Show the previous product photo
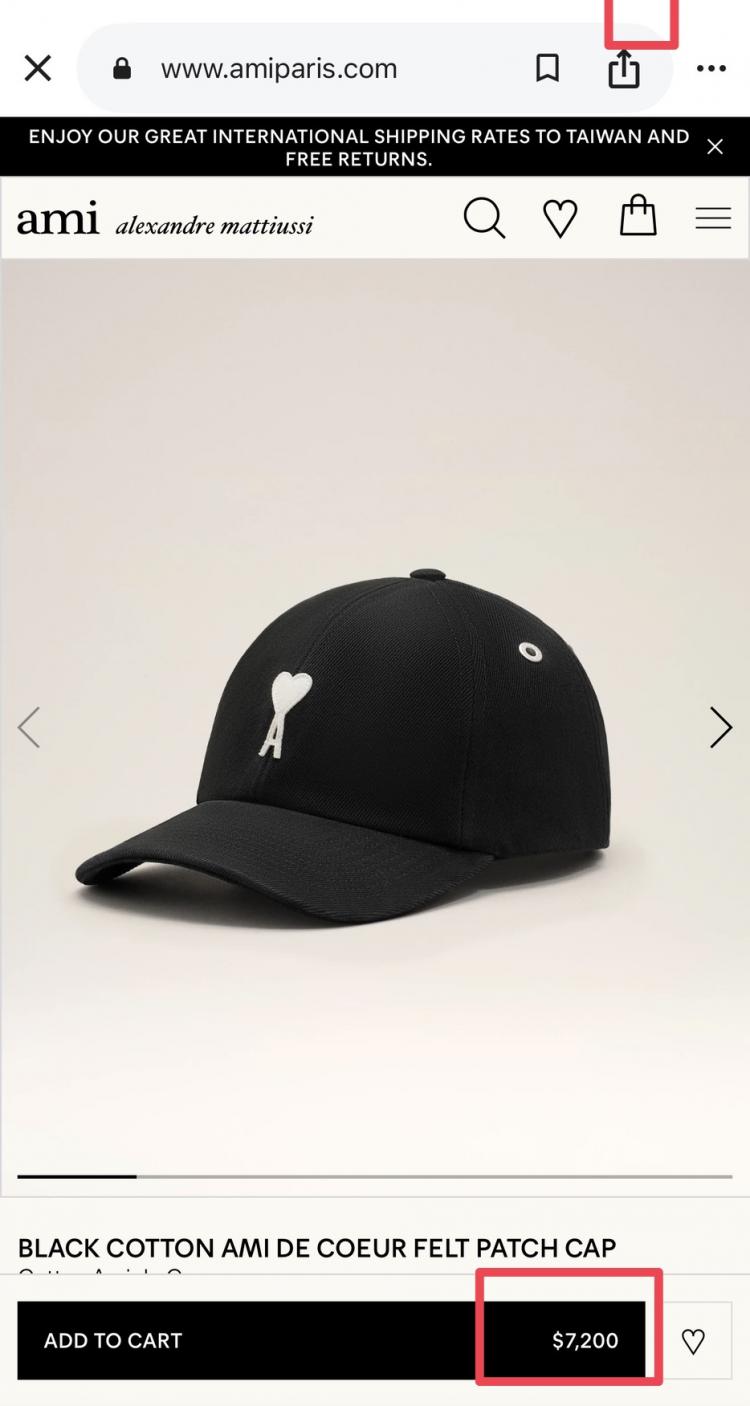 pos(29,728)
